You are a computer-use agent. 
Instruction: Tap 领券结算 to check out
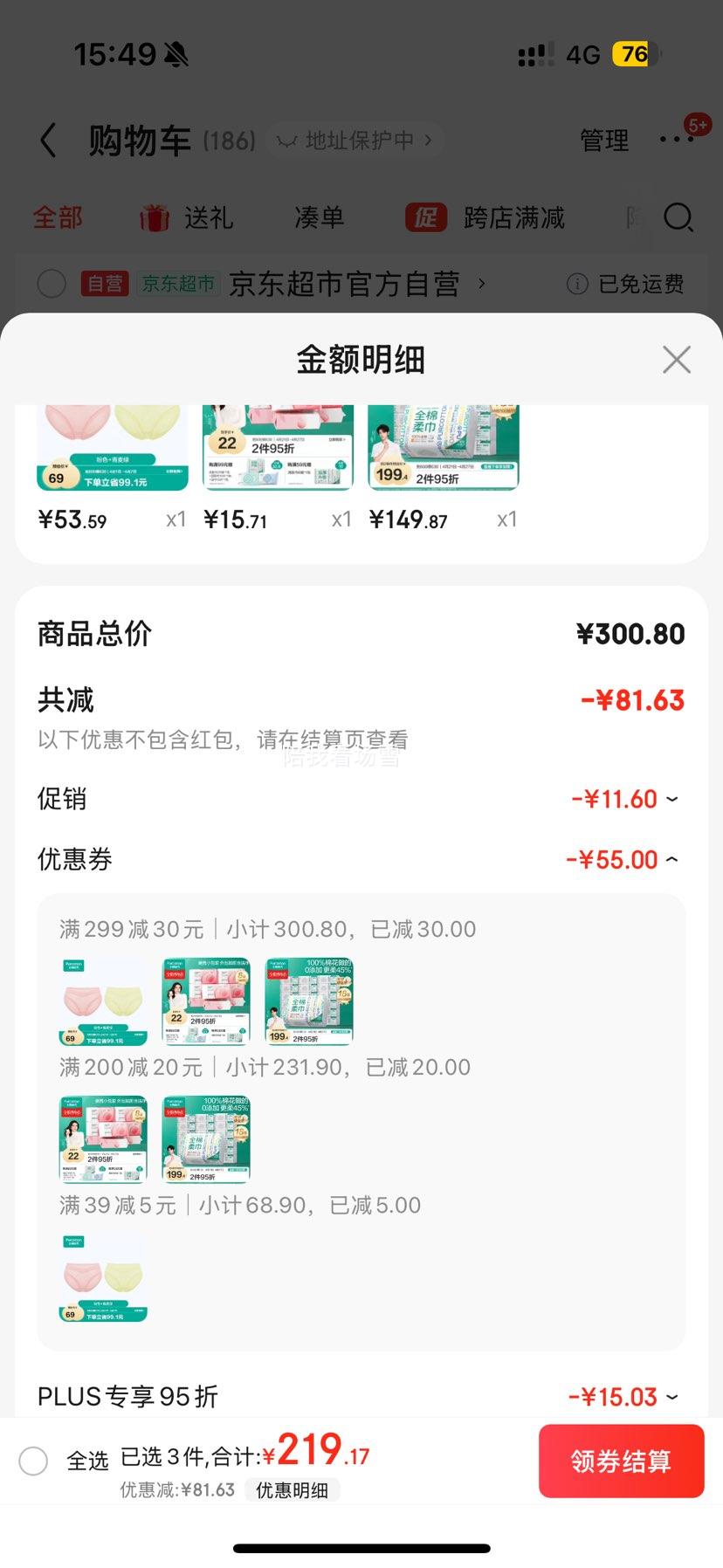pyautogui.click(x=621, y=1461)
